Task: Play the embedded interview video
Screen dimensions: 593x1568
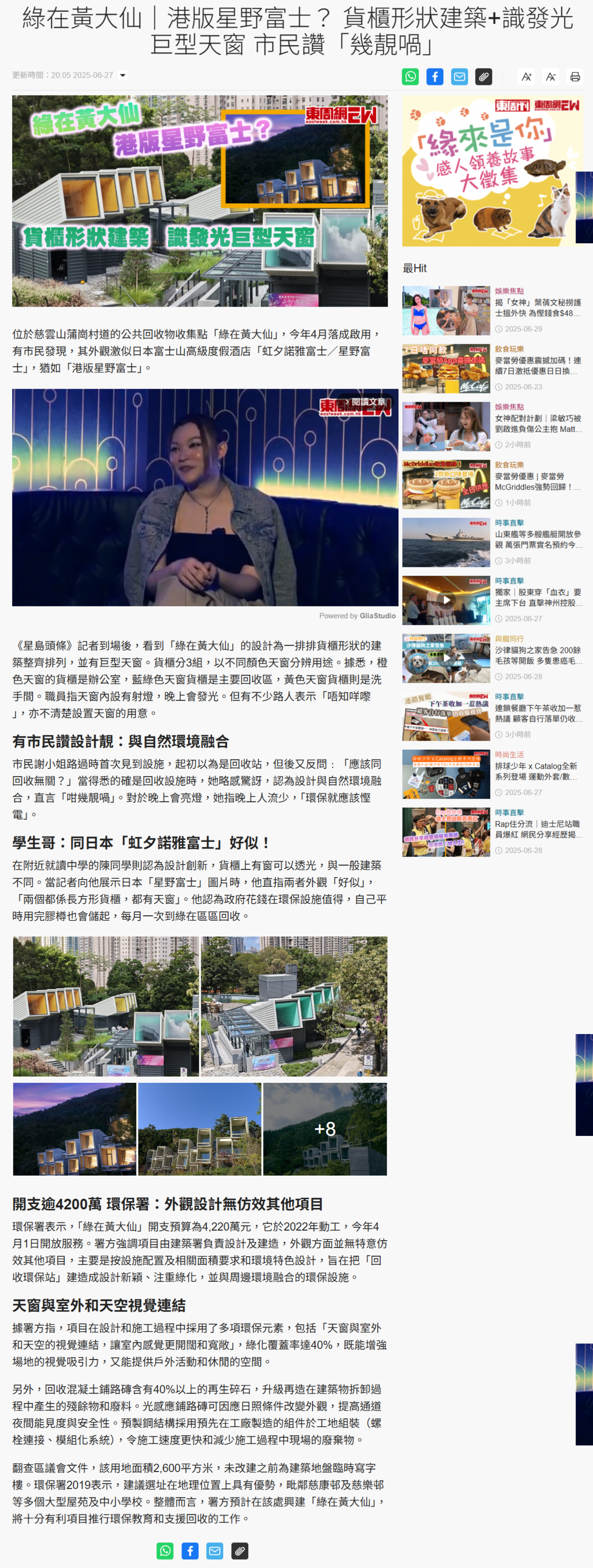Action: tap(205, 497)
